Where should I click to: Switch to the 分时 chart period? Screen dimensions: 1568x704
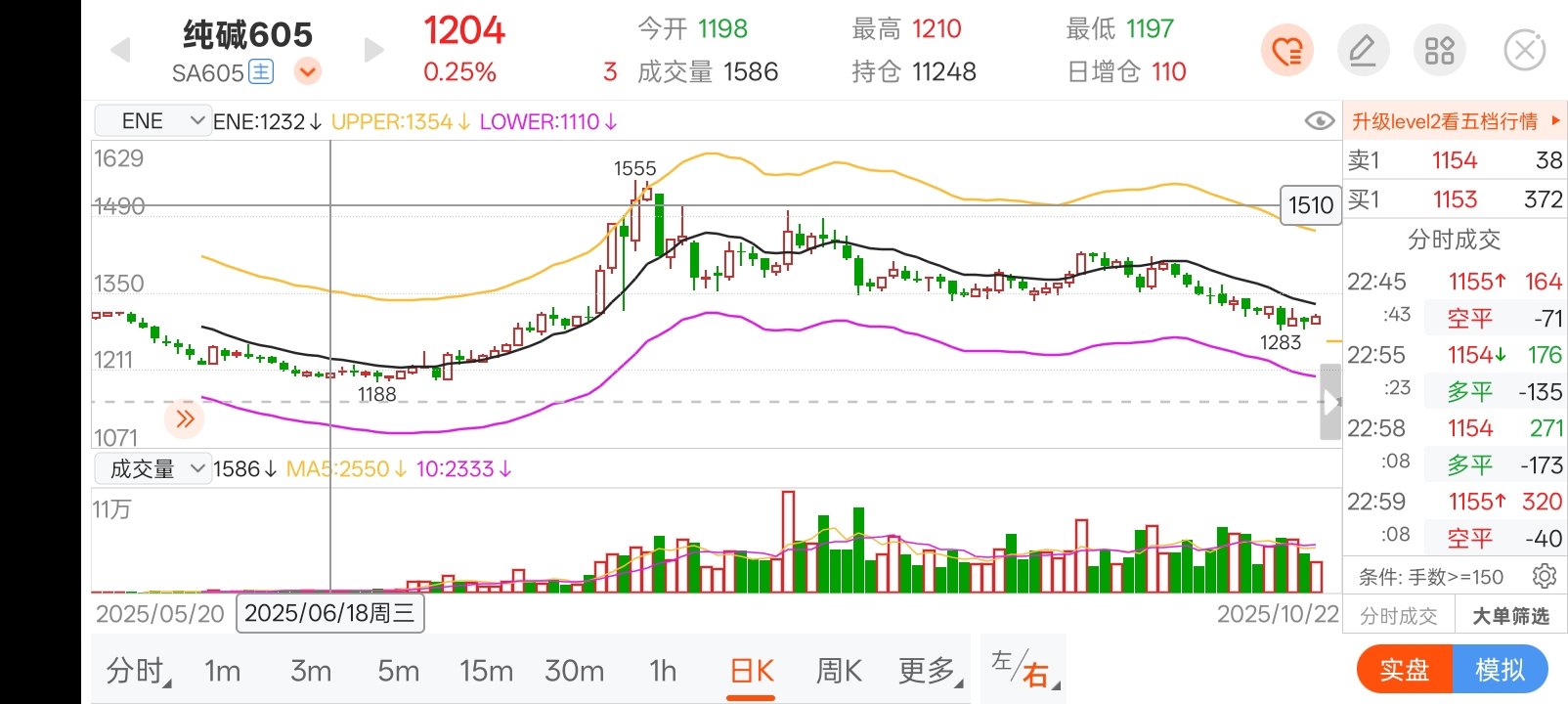coord(138,671)
